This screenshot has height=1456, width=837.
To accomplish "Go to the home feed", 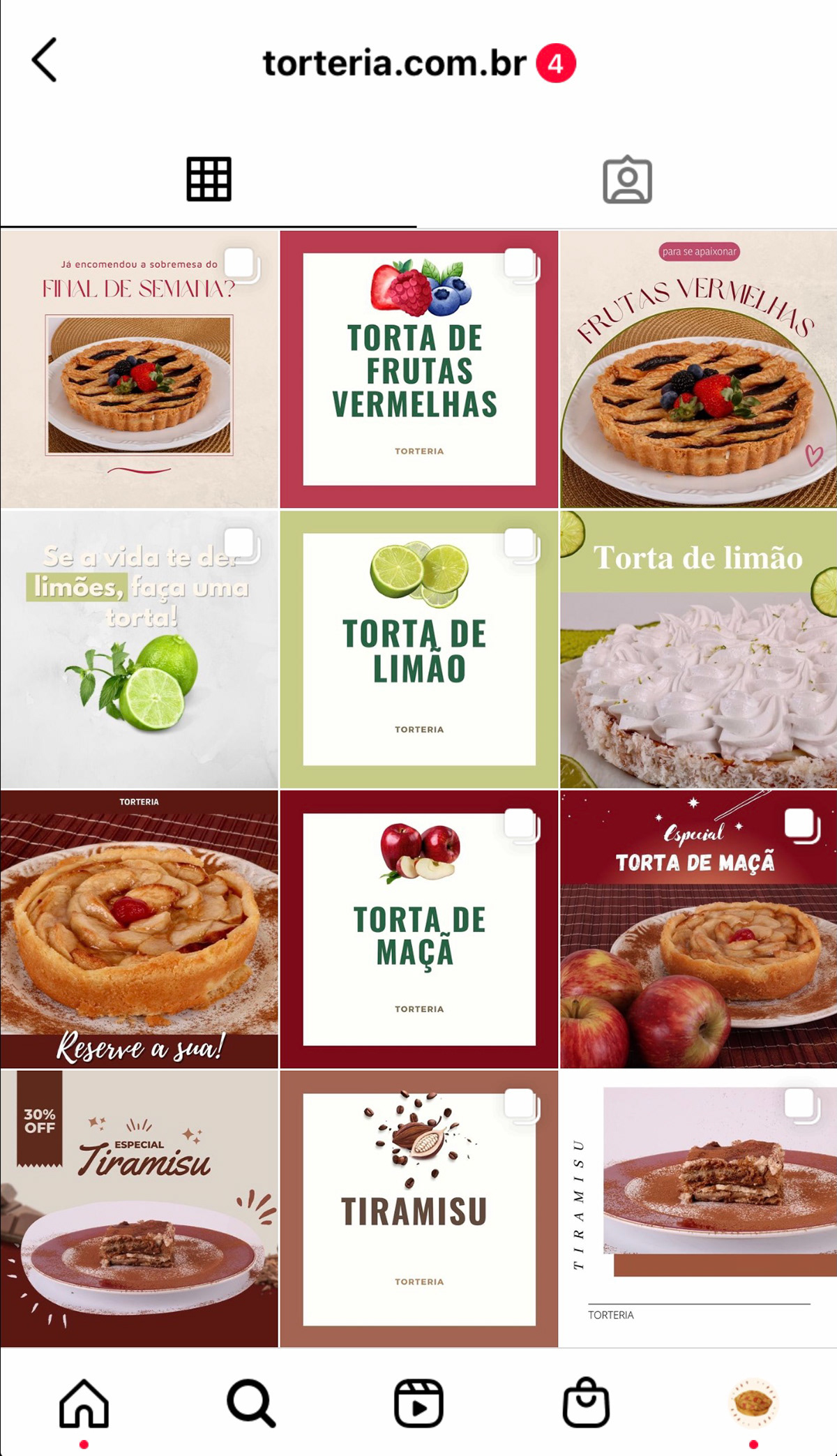I will pyautogui.click(x=84, y=1403).
